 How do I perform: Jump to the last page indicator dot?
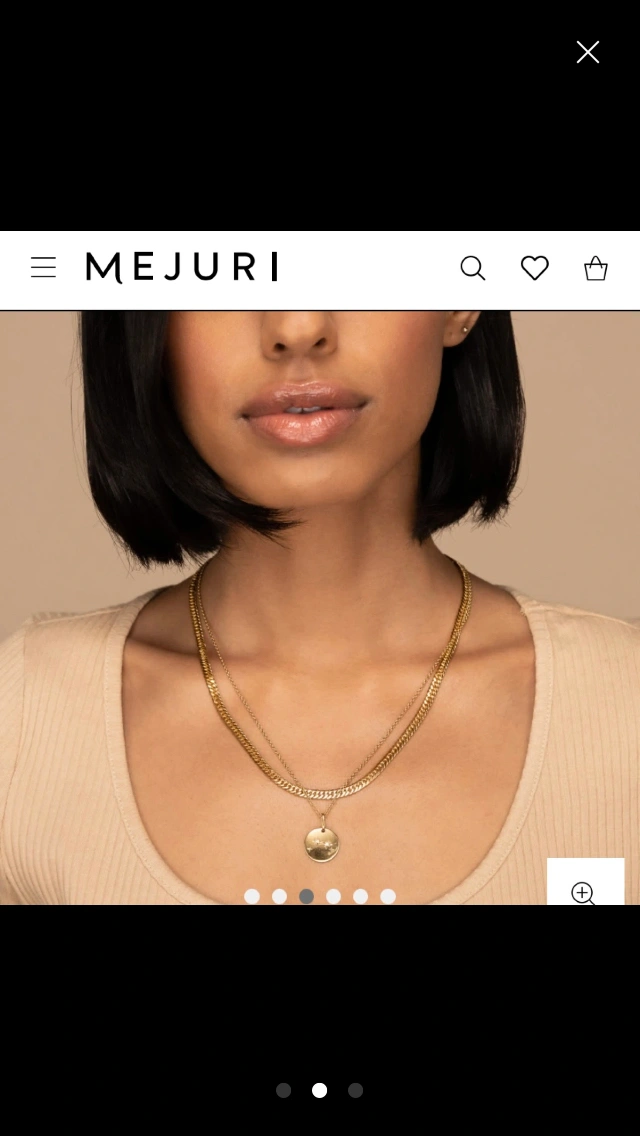pyautogui.click(x=356, y=1090)
